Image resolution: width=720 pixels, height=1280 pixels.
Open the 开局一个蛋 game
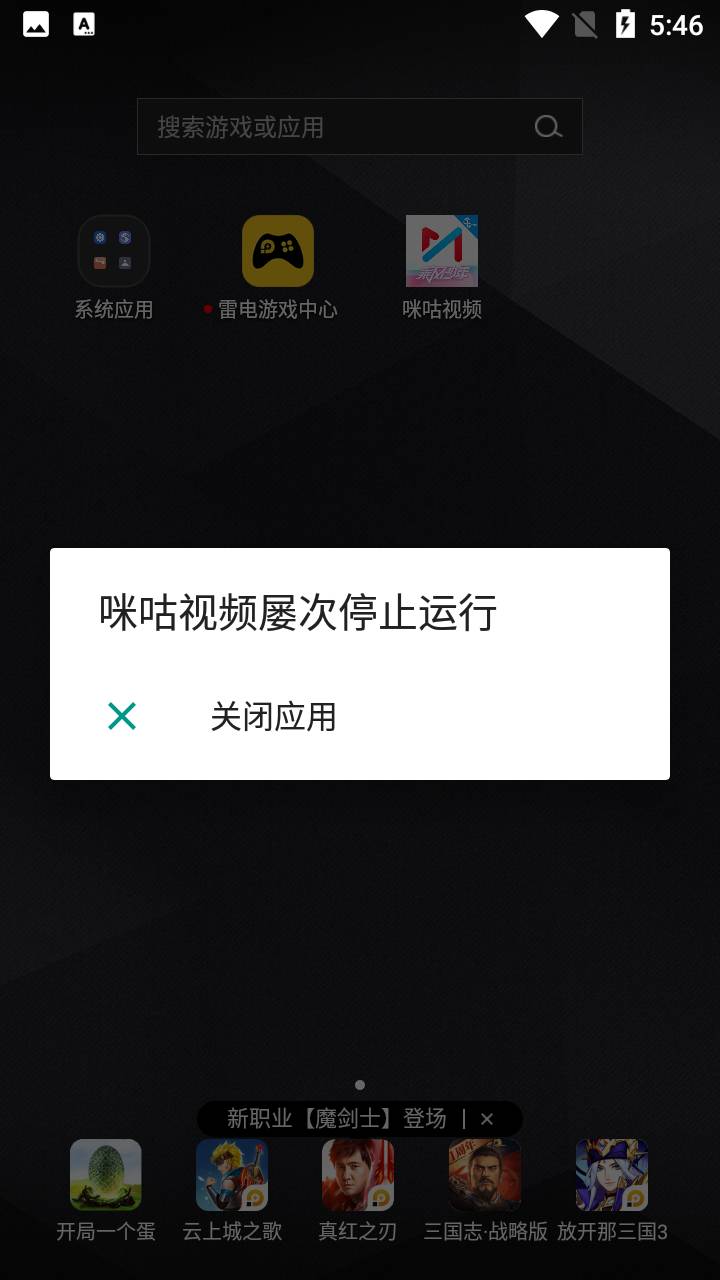tap(106, 1176)
